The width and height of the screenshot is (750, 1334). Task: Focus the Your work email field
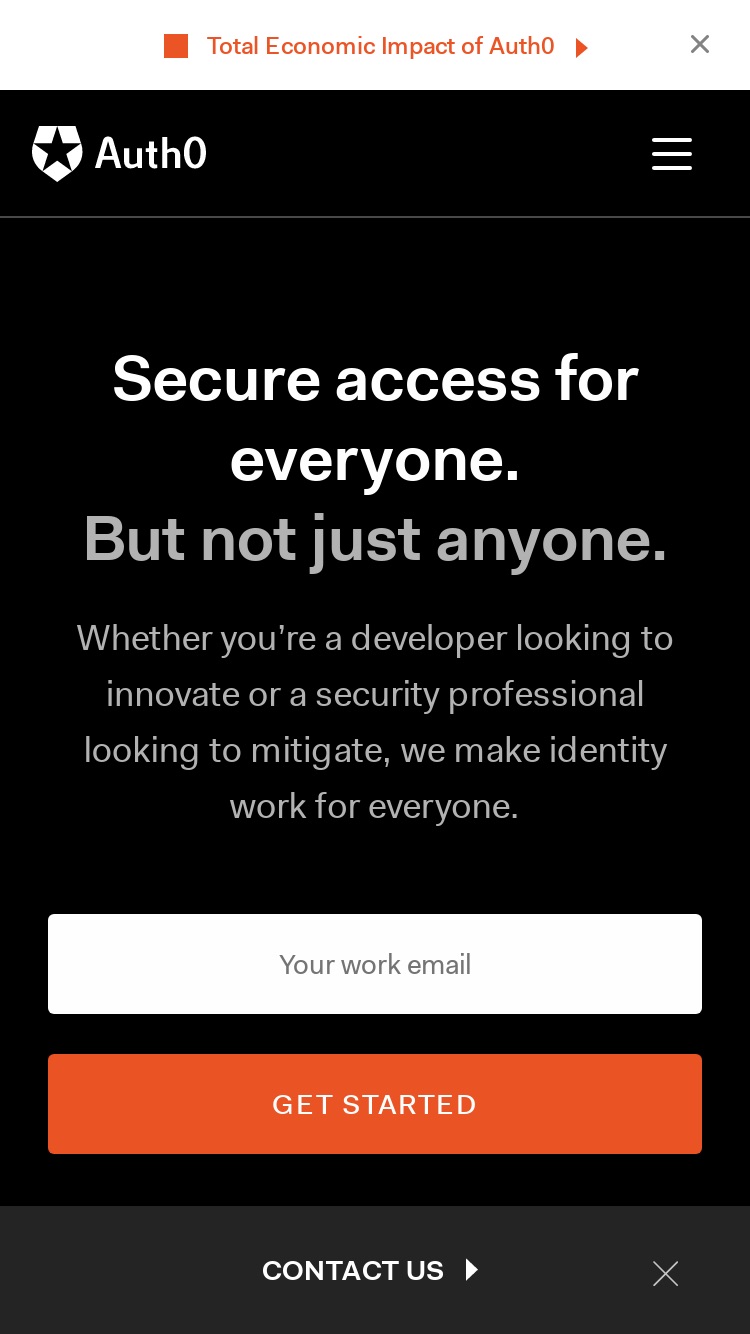375,964
